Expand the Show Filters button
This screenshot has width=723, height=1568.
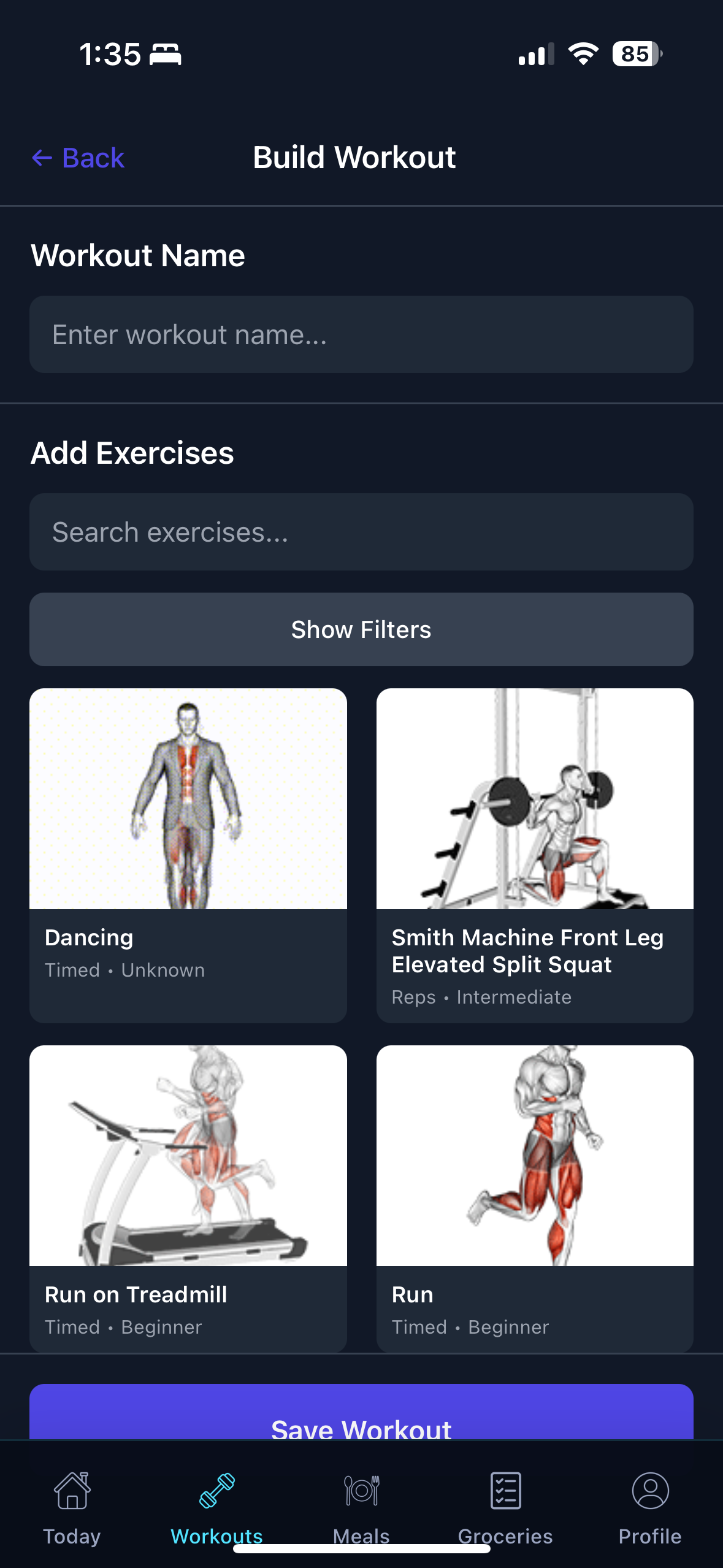[361, 629]
